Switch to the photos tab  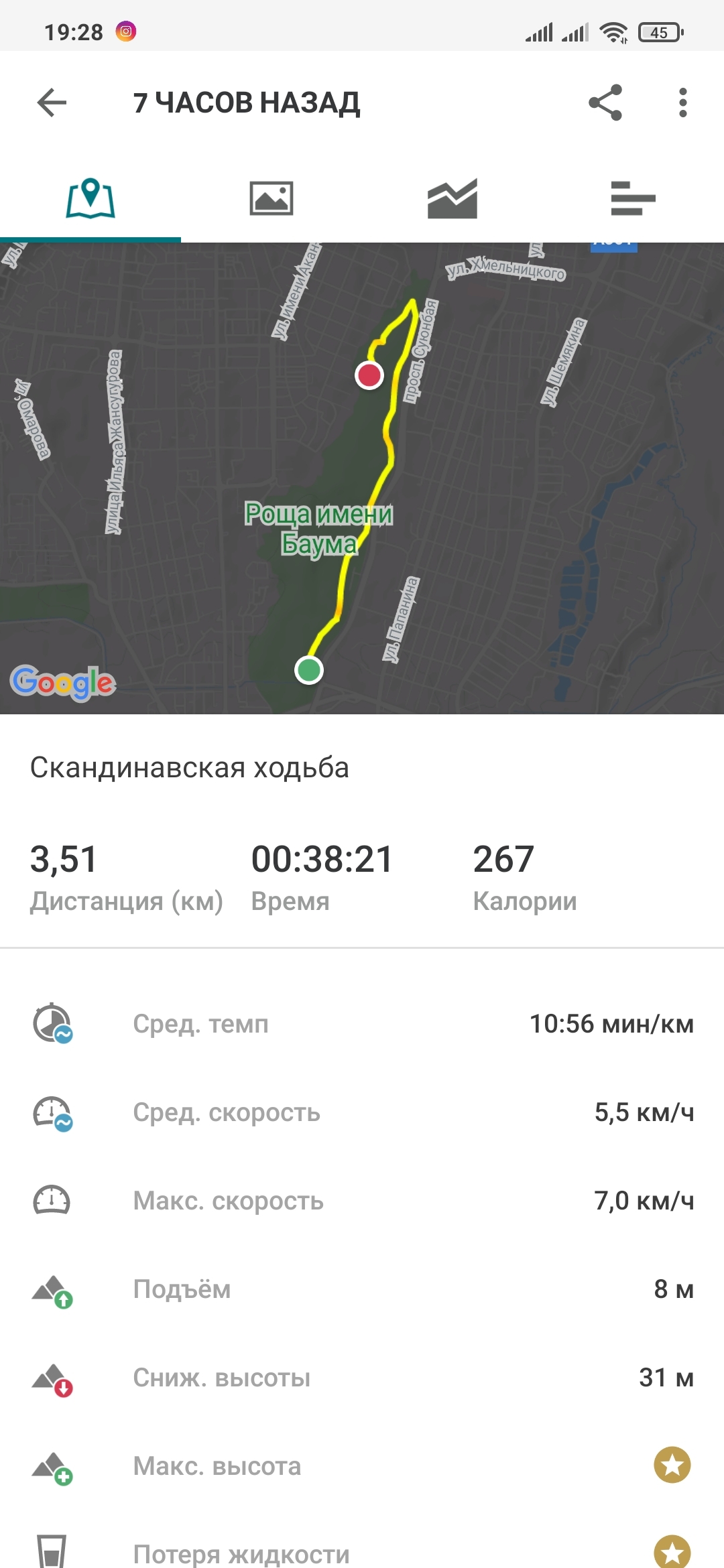pyautogui.click(x=271, y=198)
